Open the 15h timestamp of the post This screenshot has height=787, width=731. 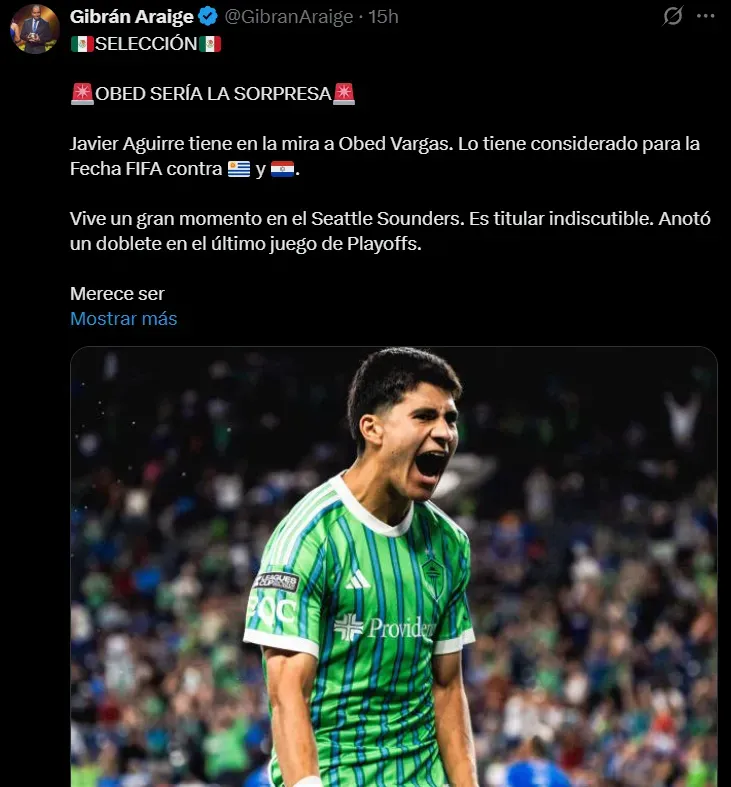coord(383,16)
